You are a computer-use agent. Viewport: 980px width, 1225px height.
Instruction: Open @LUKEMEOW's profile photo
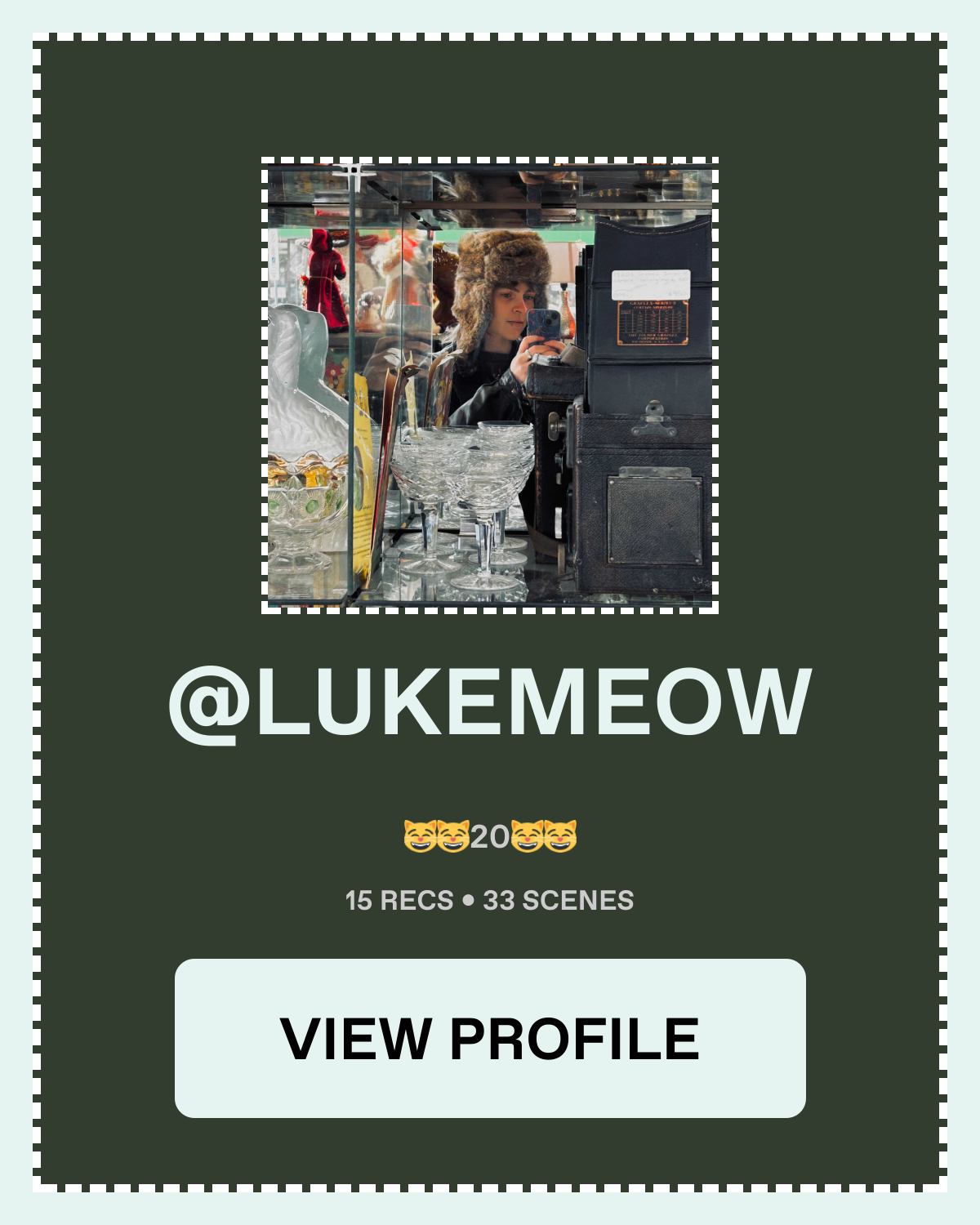(490, 385)
